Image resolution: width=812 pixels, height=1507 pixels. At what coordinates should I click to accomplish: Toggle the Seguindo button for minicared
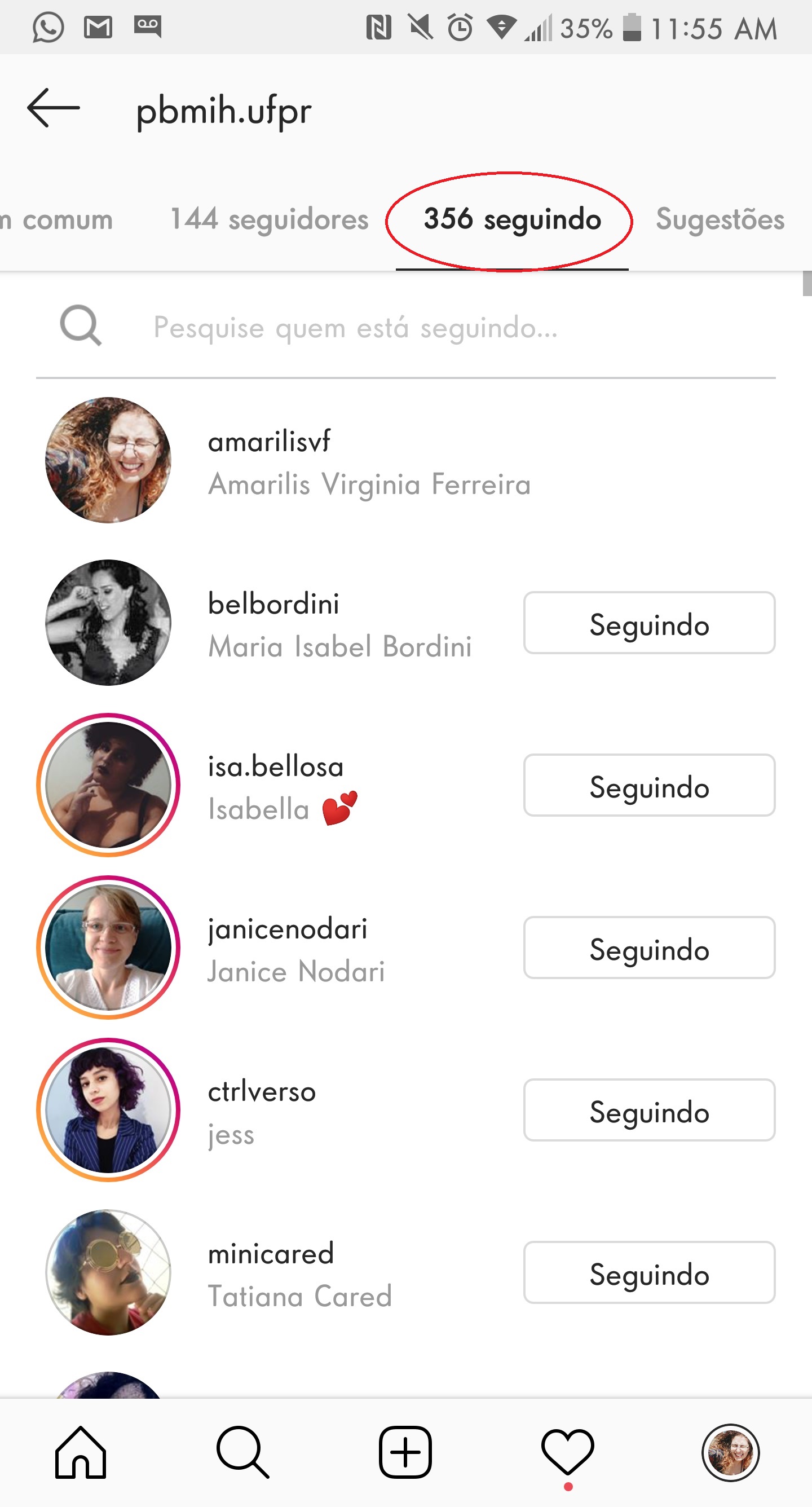point(650,1273)
